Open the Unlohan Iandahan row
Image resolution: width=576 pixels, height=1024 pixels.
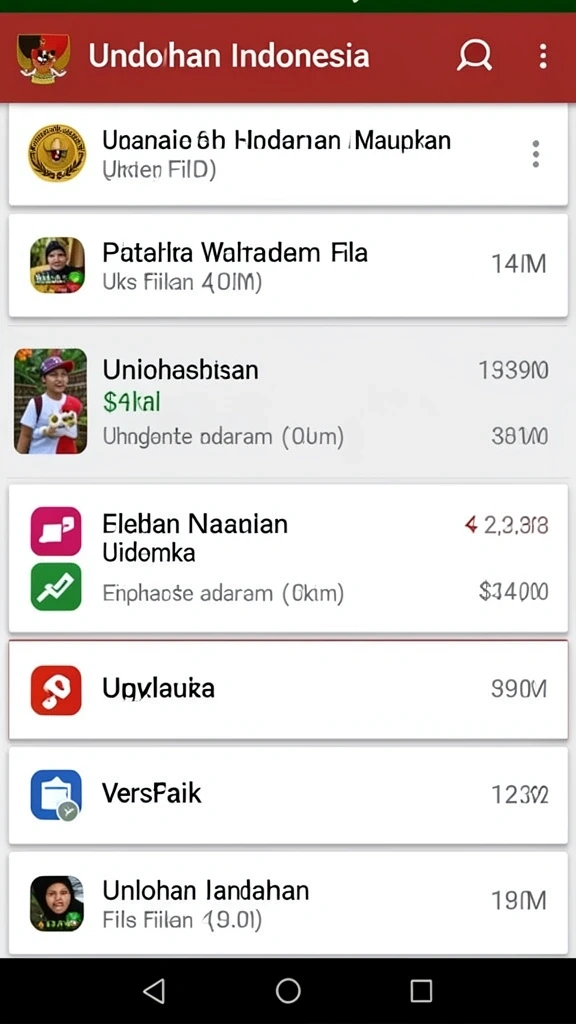click(x=288, y=903)
